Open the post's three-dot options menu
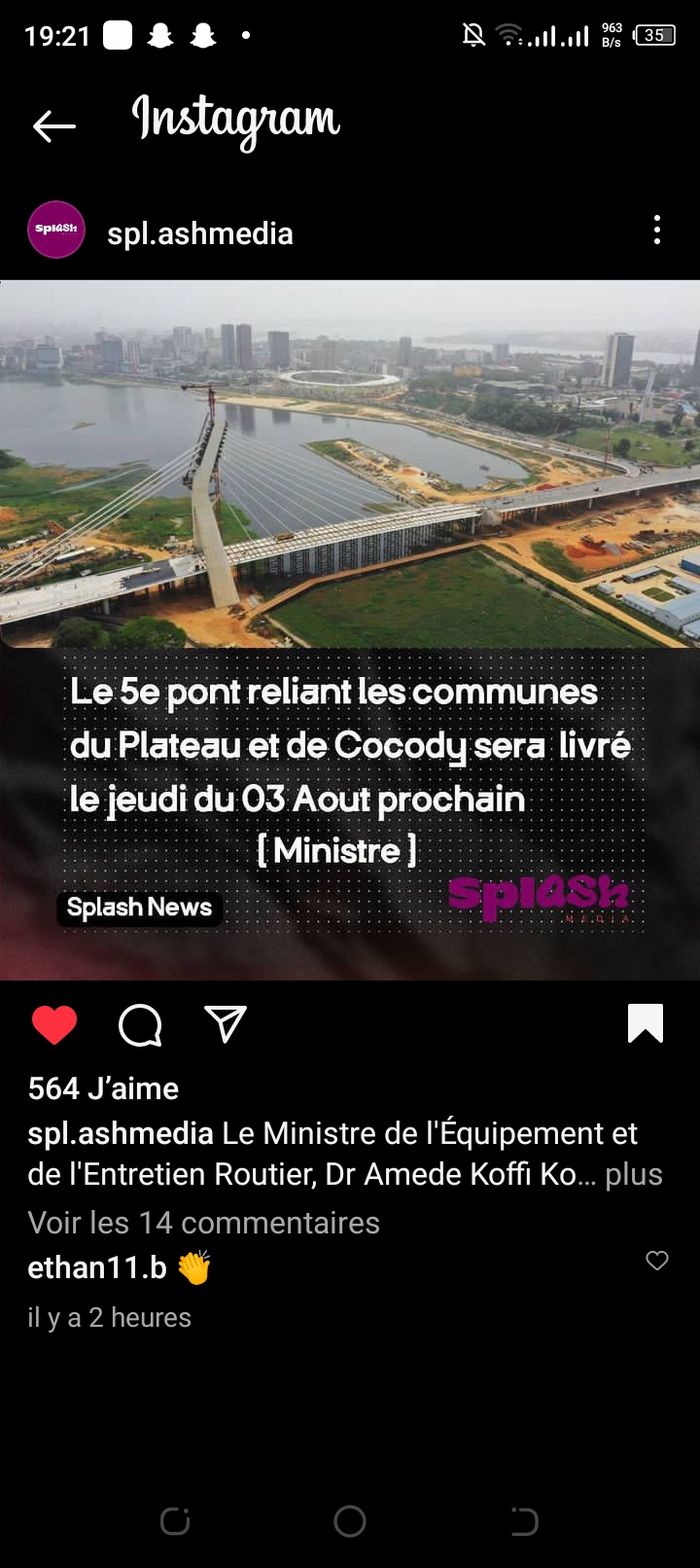 (657, 231)
